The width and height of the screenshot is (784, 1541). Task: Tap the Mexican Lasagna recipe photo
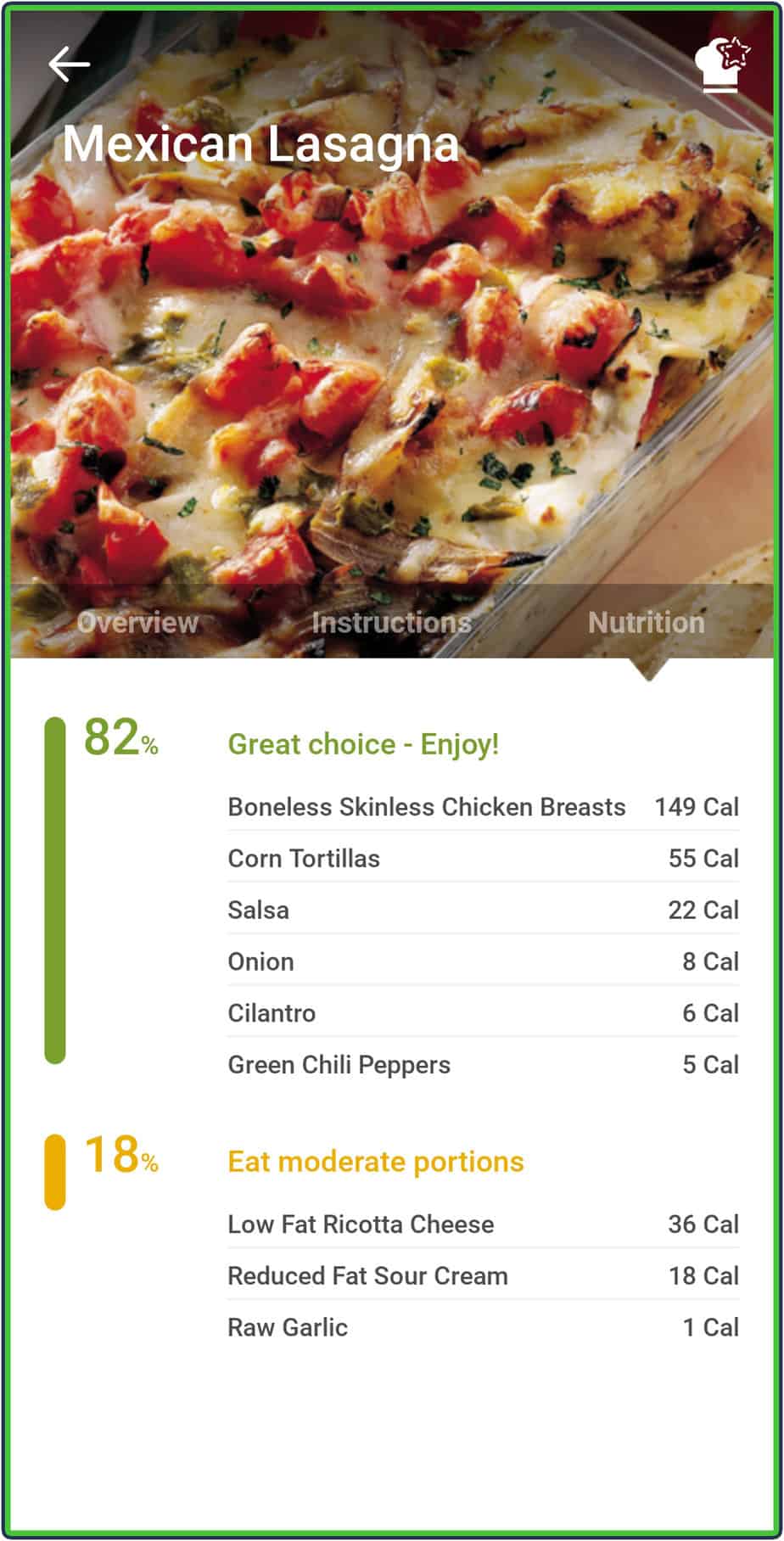click(x=392, y=339)
